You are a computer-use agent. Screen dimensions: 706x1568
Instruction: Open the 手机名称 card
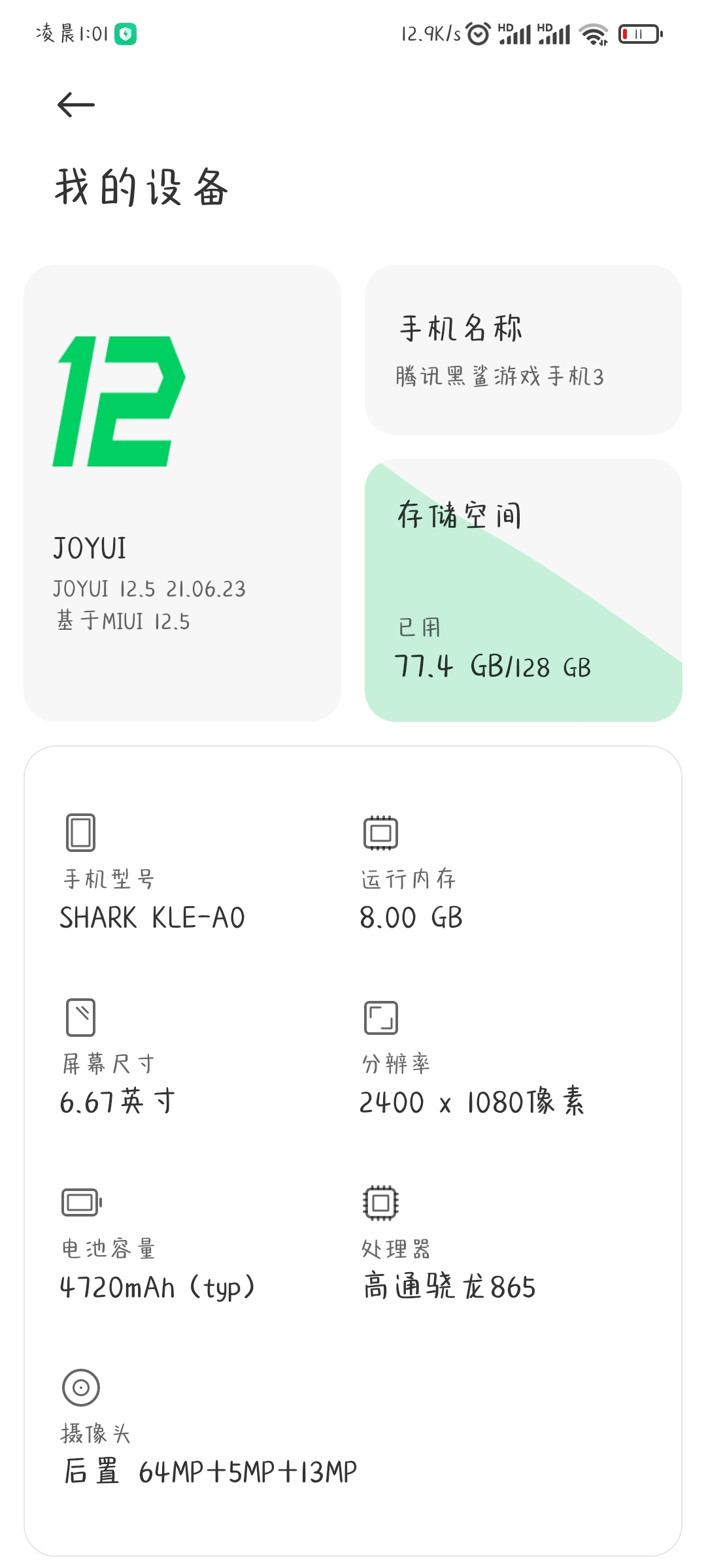523,350
